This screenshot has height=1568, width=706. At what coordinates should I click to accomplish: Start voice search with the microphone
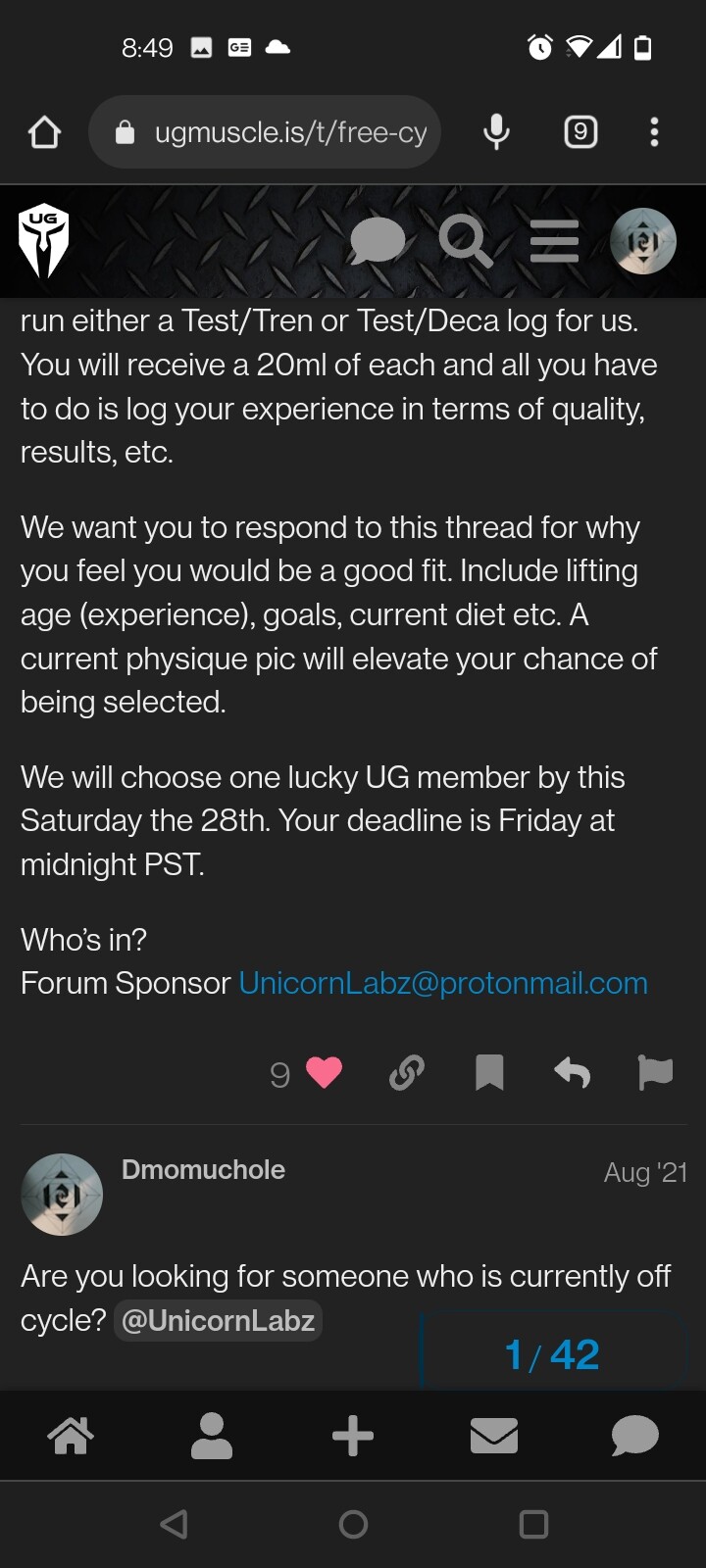(497, 131)
